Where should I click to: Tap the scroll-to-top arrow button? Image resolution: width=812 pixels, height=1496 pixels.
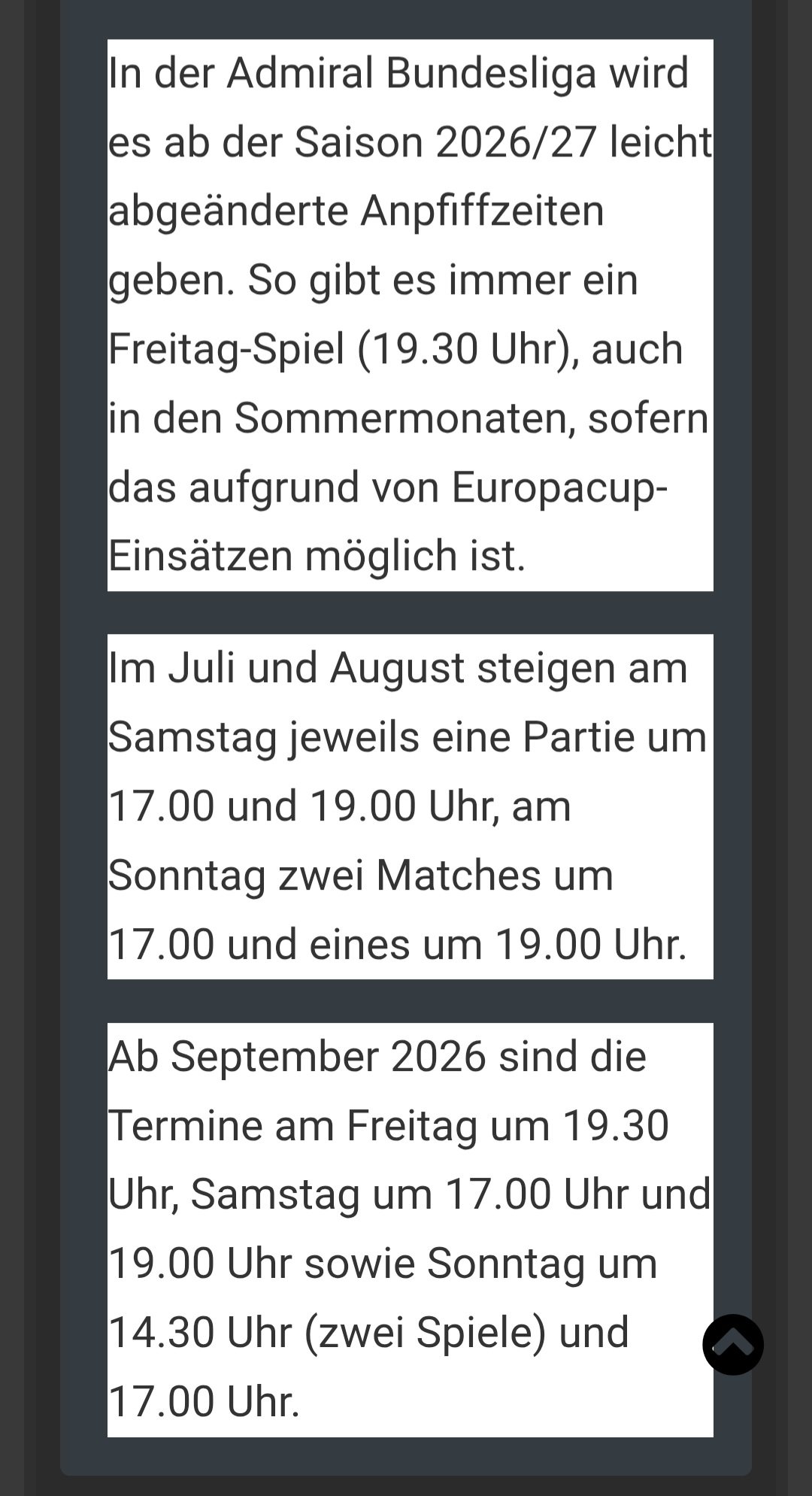tap(733, 1345)
